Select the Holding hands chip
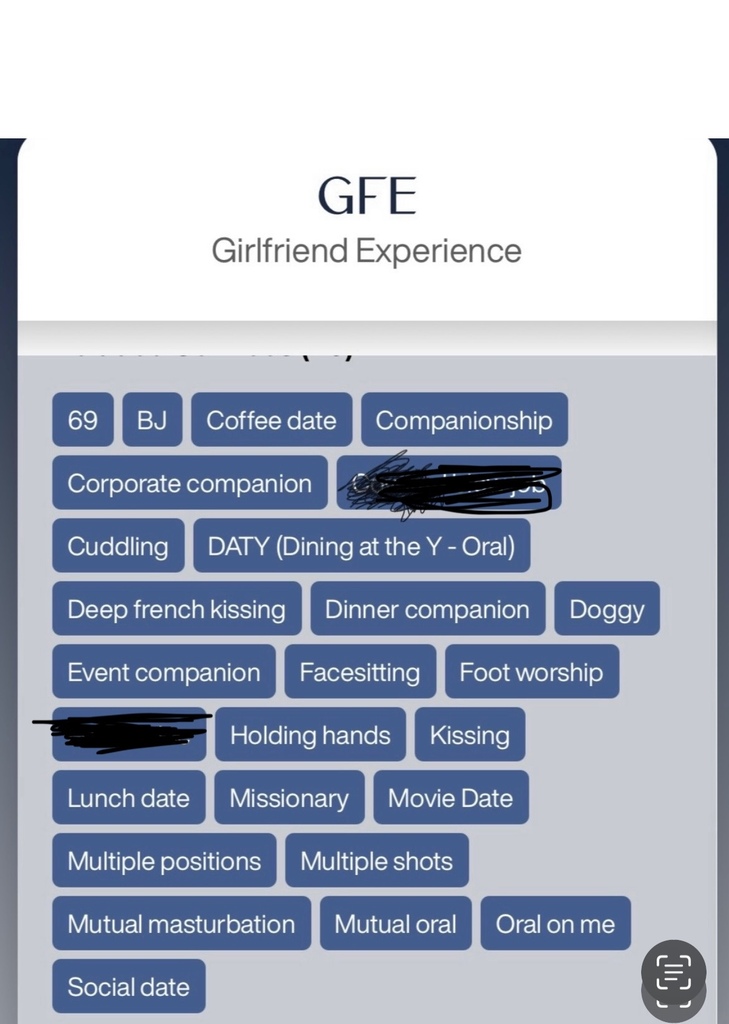Screen dimensions: 729x1024 tap(310, 735)
